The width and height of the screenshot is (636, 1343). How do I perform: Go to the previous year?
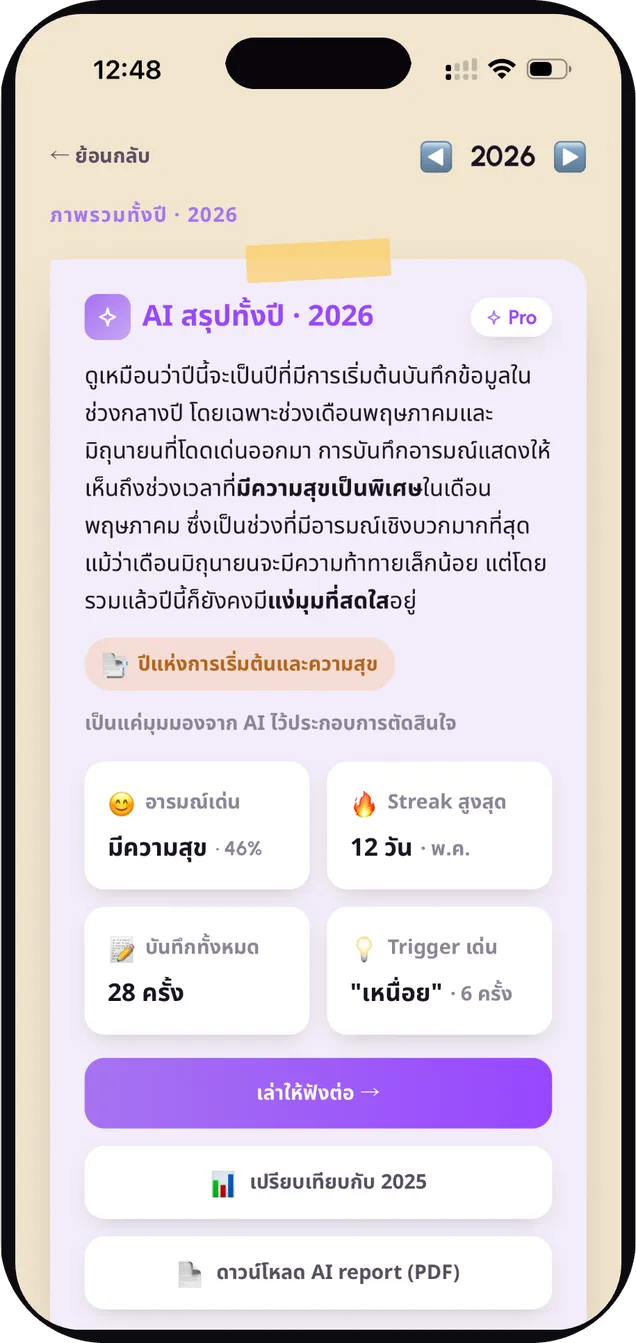tap(436, 157)
